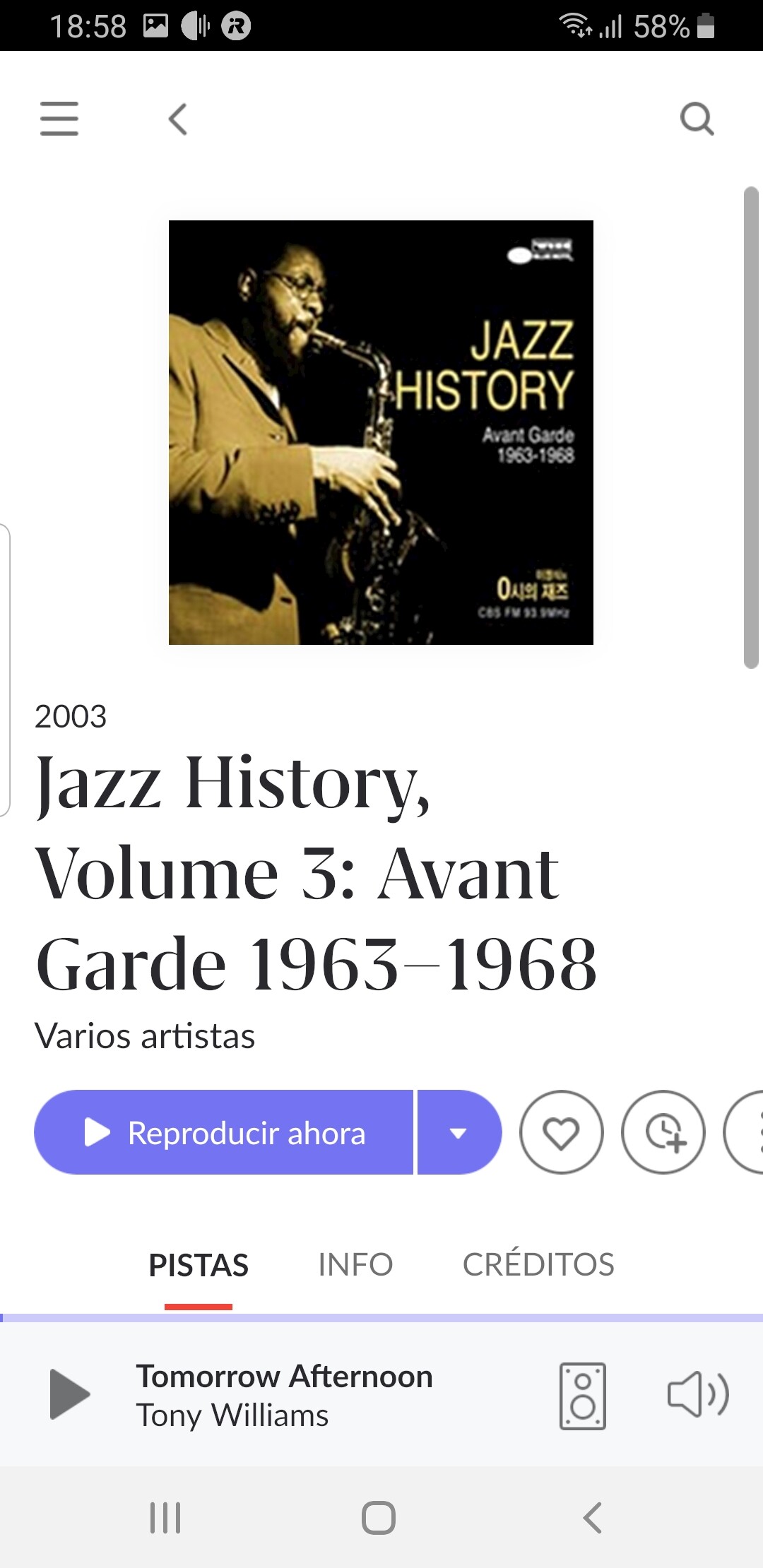Expand the play options dropdown arrow

point(459,1133)
